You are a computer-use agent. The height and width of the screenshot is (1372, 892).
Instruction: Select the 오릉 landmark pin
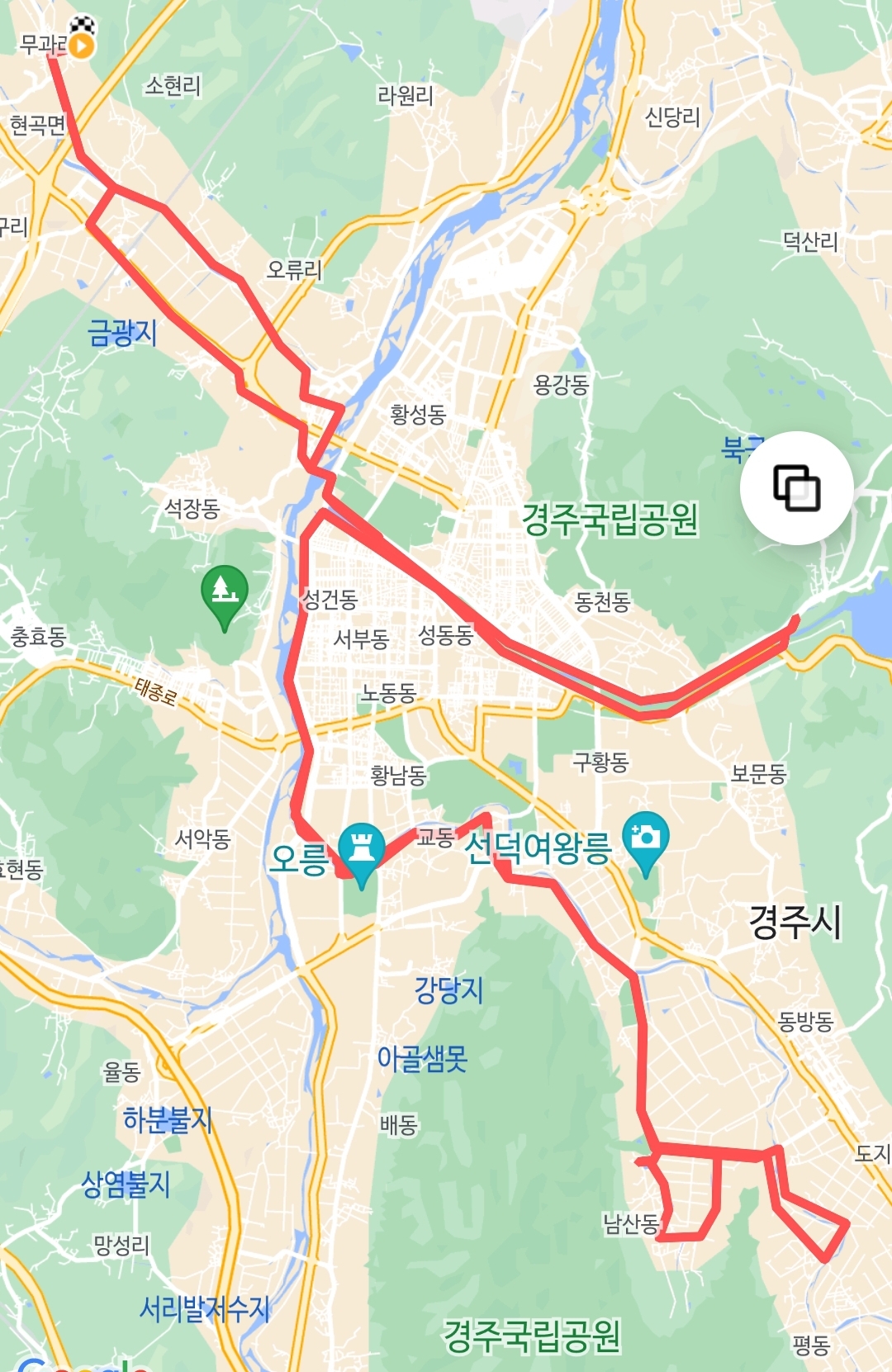tap(361, 849)
